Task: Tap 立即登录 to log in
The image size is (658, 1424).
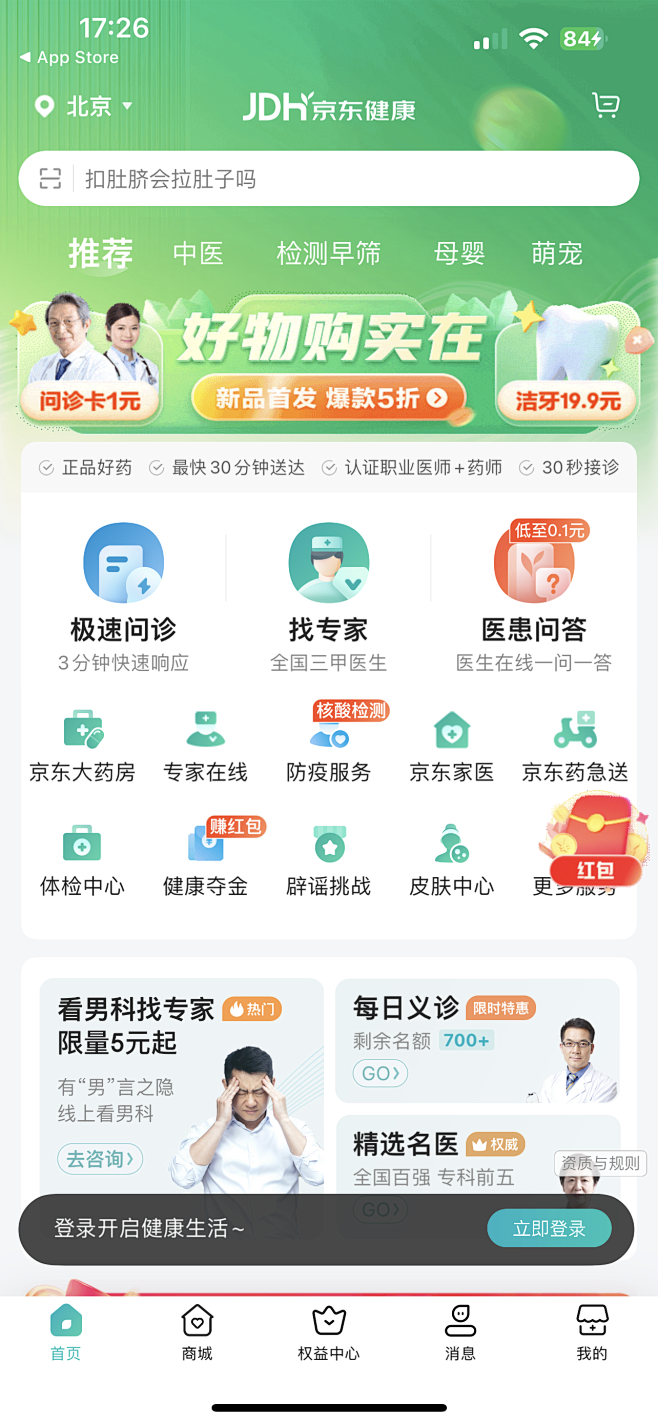Action: (x=549, y=1229)
